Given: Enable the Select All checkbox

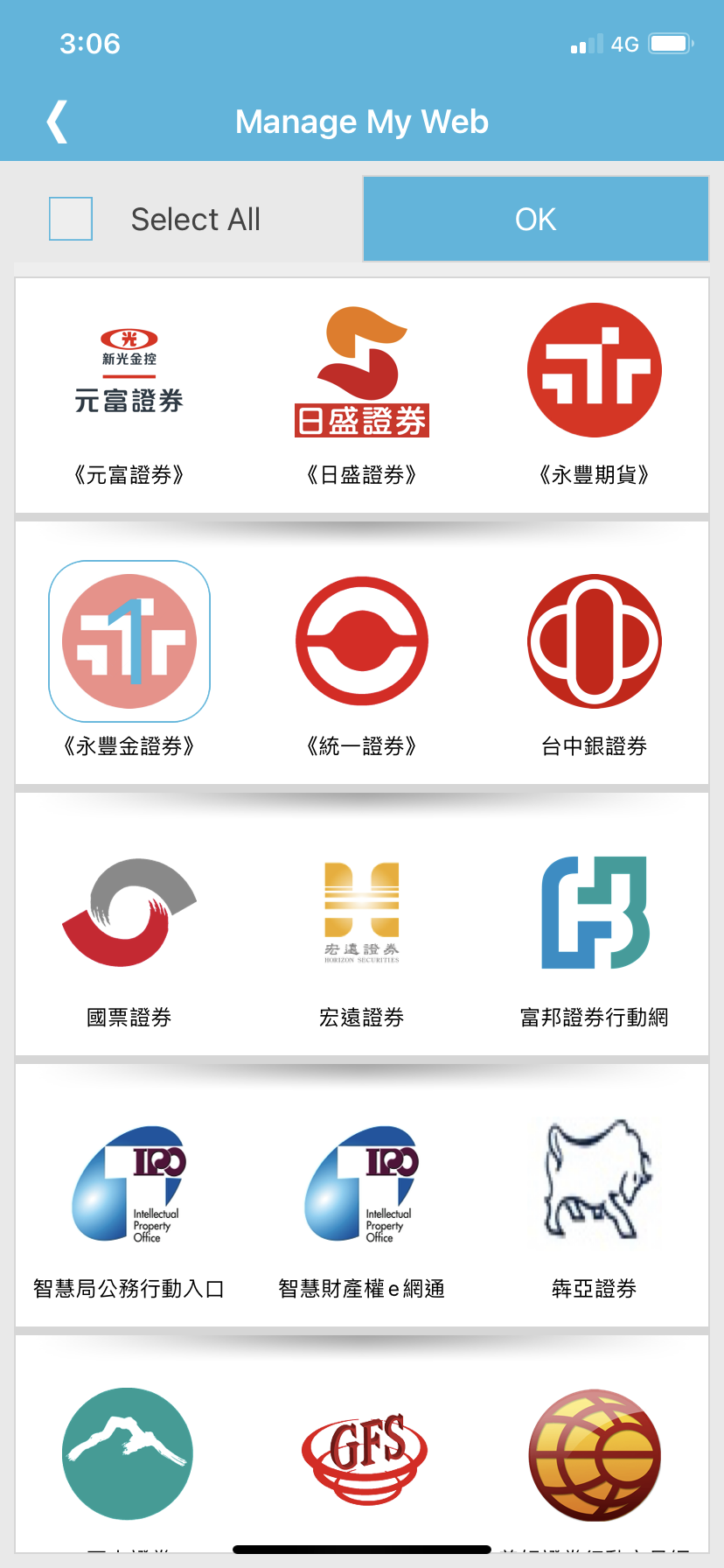Looking at the screenshot, I should tap(70, 219).
